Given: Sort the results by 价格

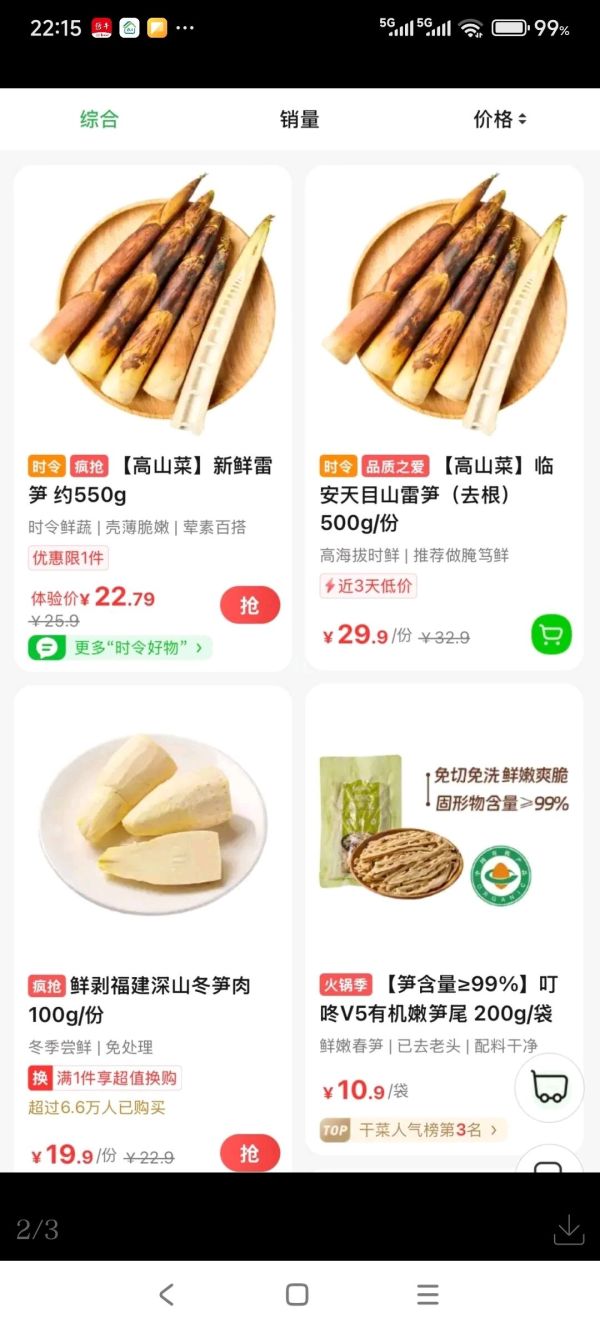Looking at the screenshot, I should (x=499, y=119).
